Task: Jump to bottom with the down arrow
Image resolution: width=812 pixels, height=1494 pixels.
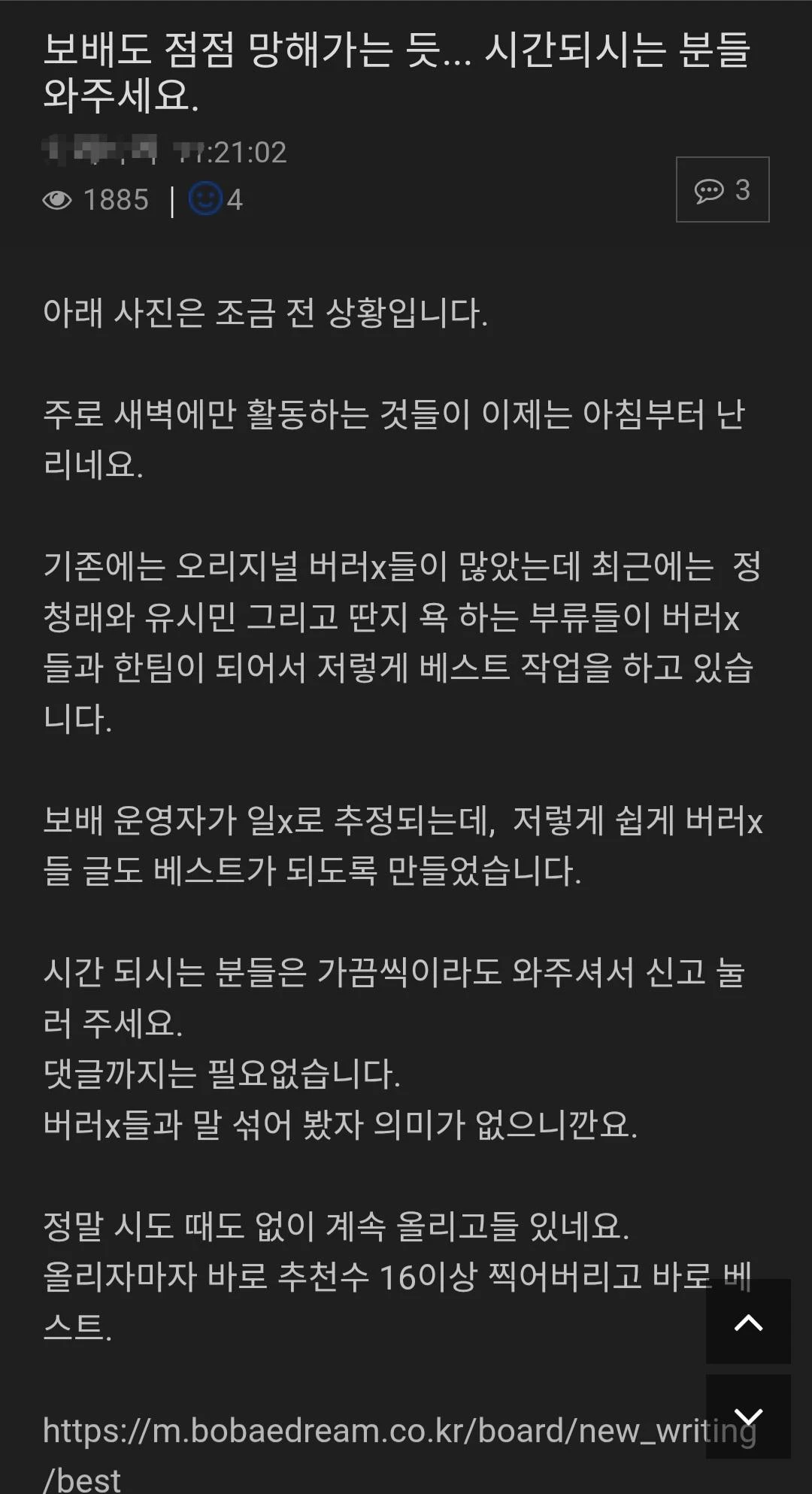Action: click(748, 1417)
